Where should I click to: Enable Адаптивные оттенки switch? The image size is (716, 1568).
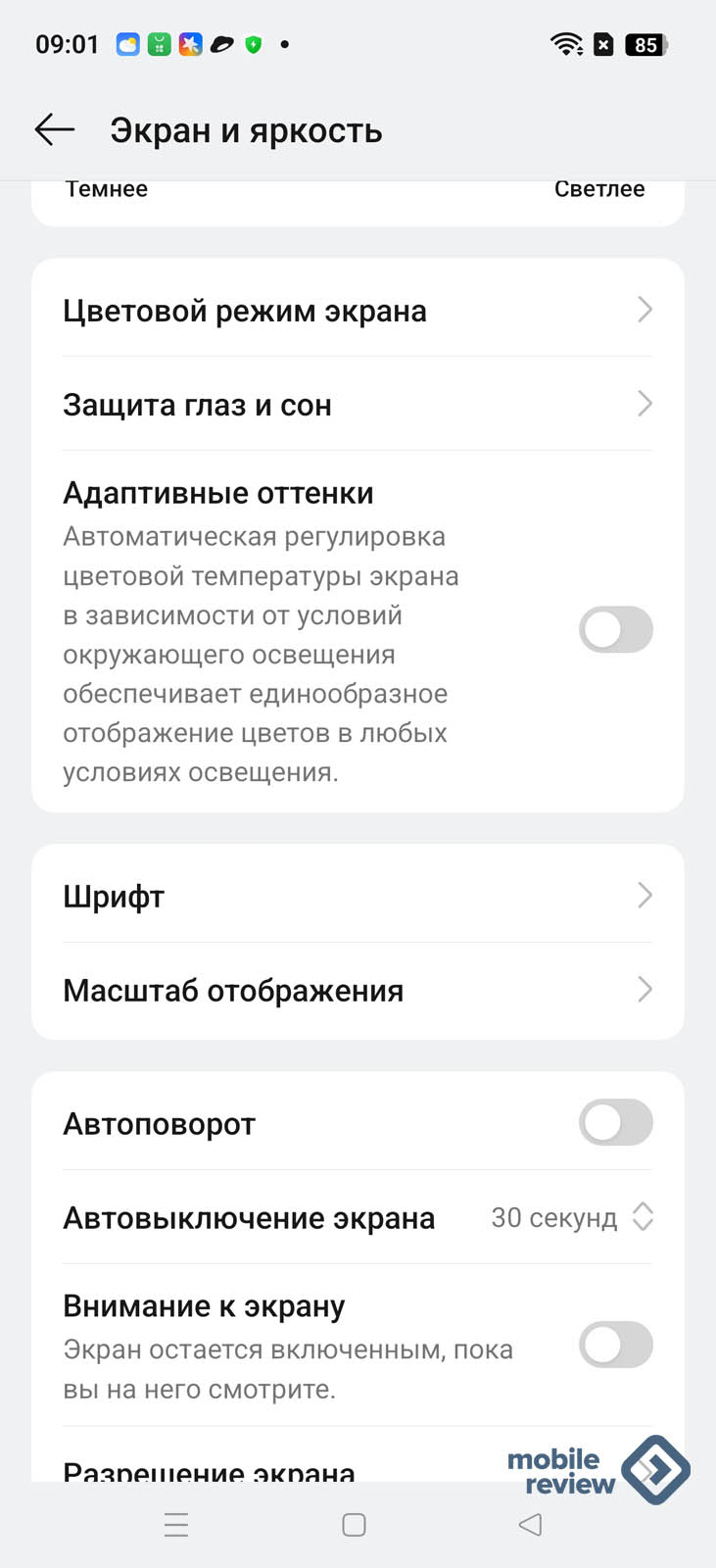point(615,629)
